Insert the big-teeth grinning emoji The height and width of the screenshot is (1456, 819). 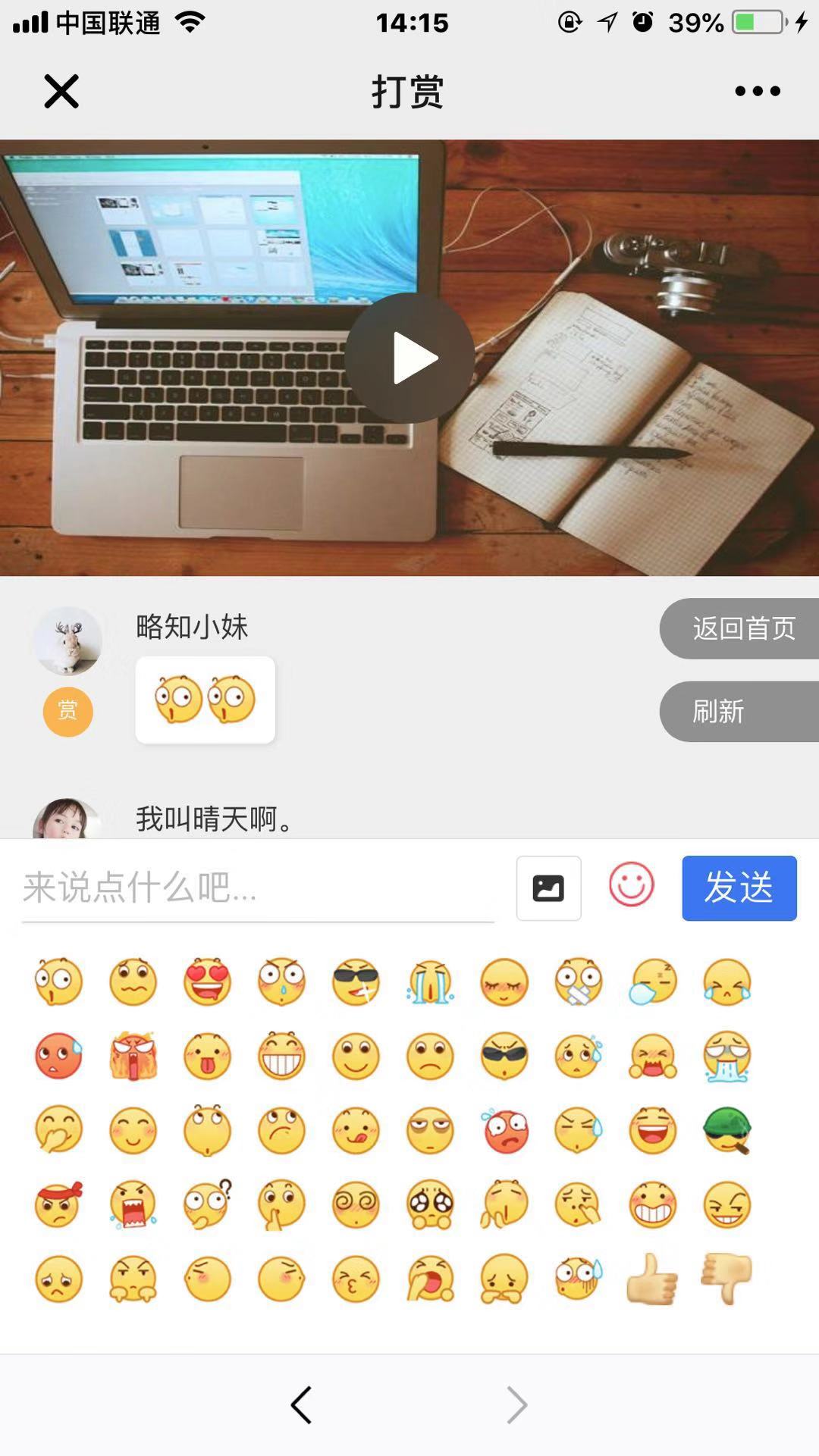pos(281,1055)
